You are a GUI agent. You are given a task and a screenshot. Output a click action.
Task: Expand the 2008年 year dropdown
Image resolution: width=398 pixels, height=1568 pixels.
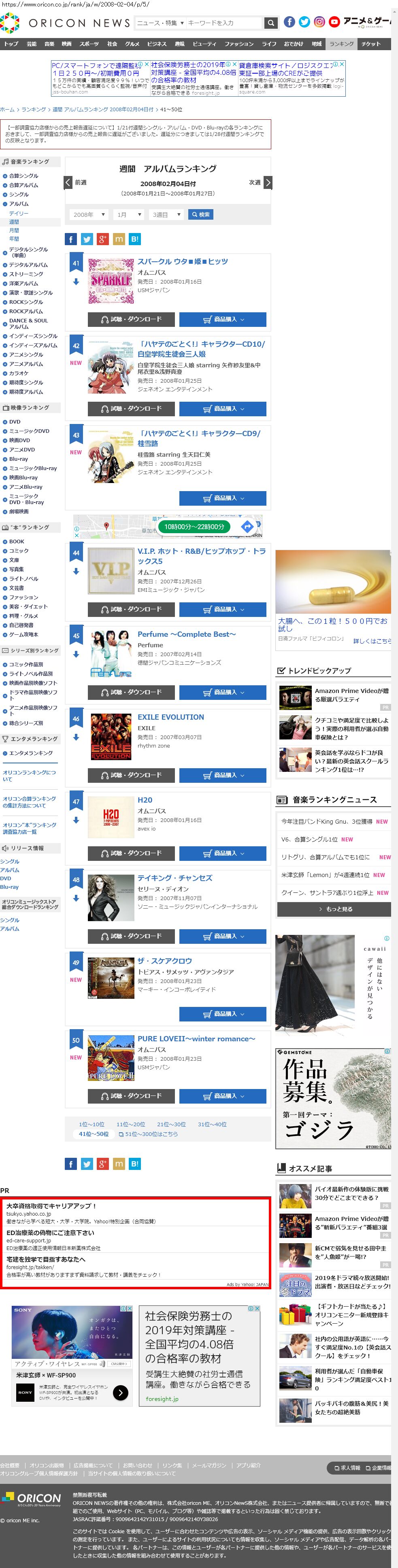pyautogui.click(x=89, y=215)
